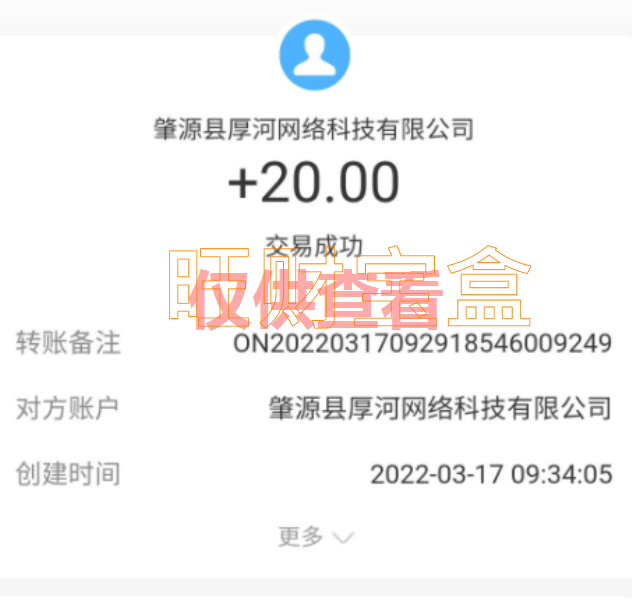Open the payer's profile avatar
Image resolution: width=632 pixels, height=600 pixels.
315,54
